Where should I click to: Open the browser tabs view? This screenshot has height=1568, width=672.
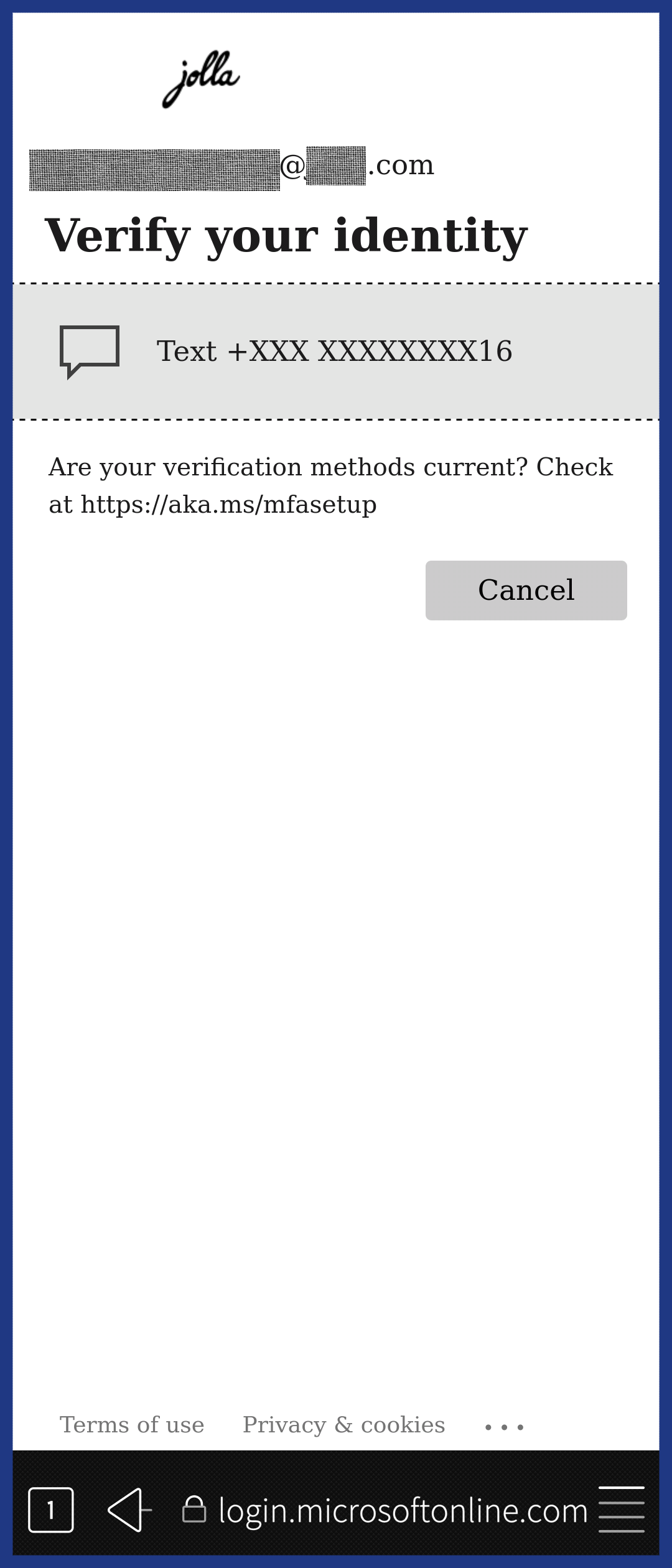51,1510
